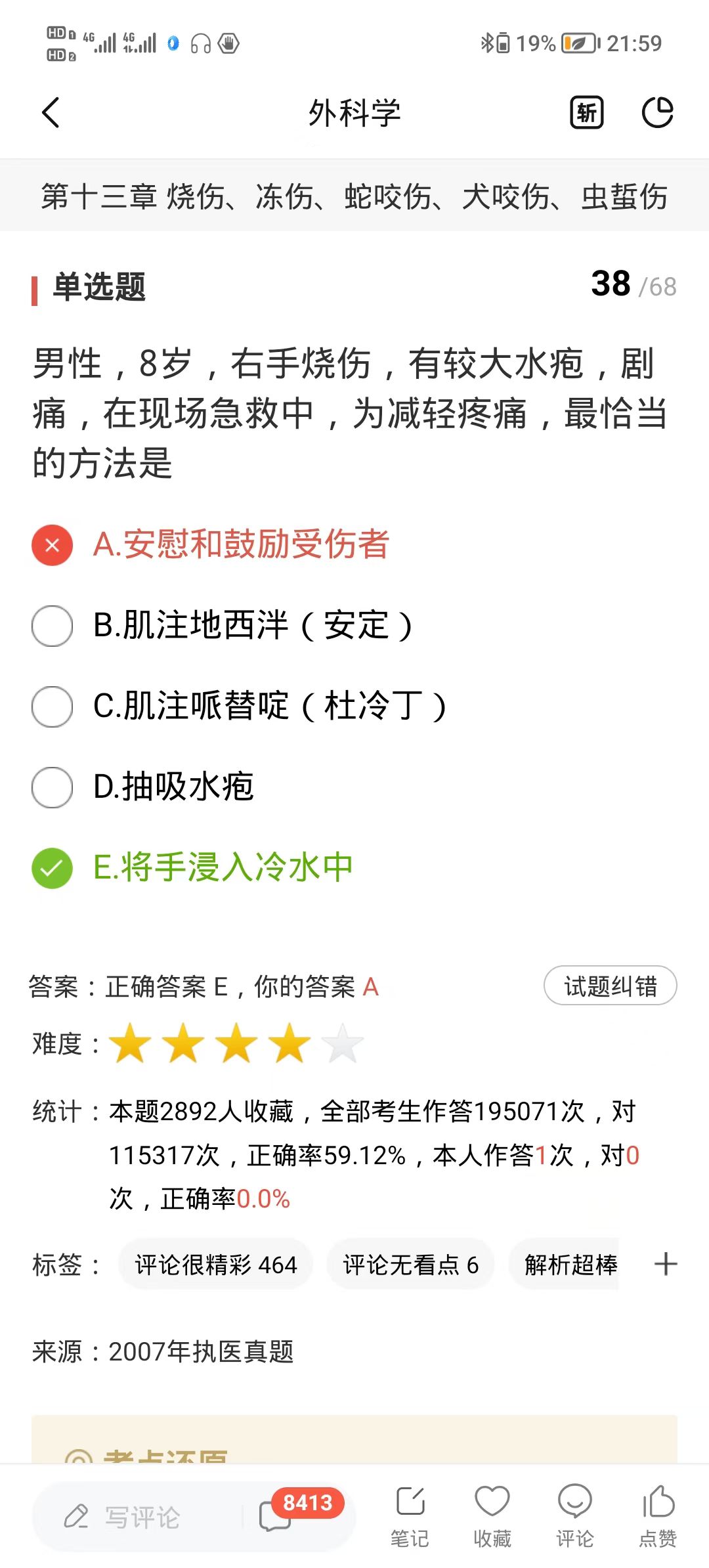Screen dimensions: 709x1568
Task: Add this question to 收藏
Action: pos(492,1515)
